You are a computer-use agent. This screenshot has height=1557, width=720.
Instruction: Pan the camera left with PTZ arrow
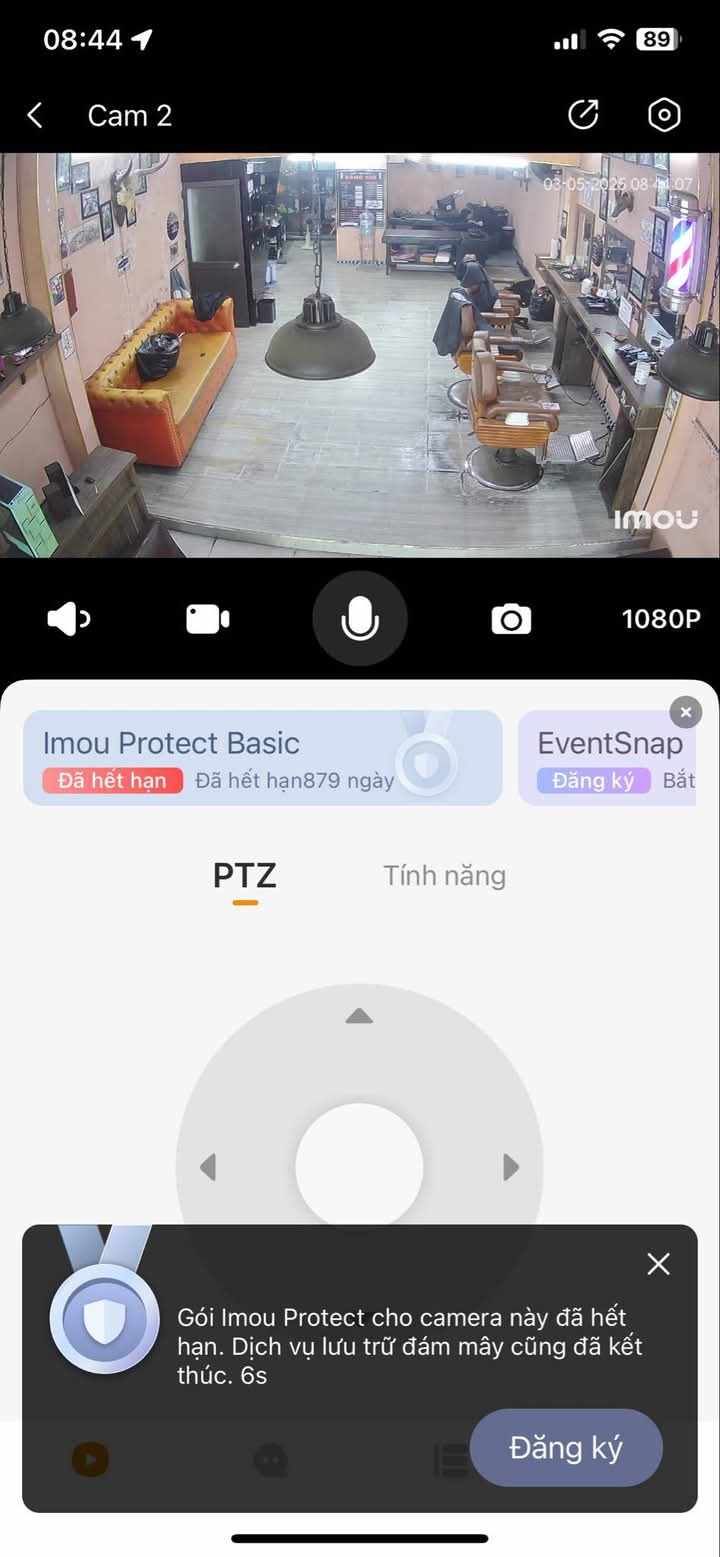click(208, 1167)
